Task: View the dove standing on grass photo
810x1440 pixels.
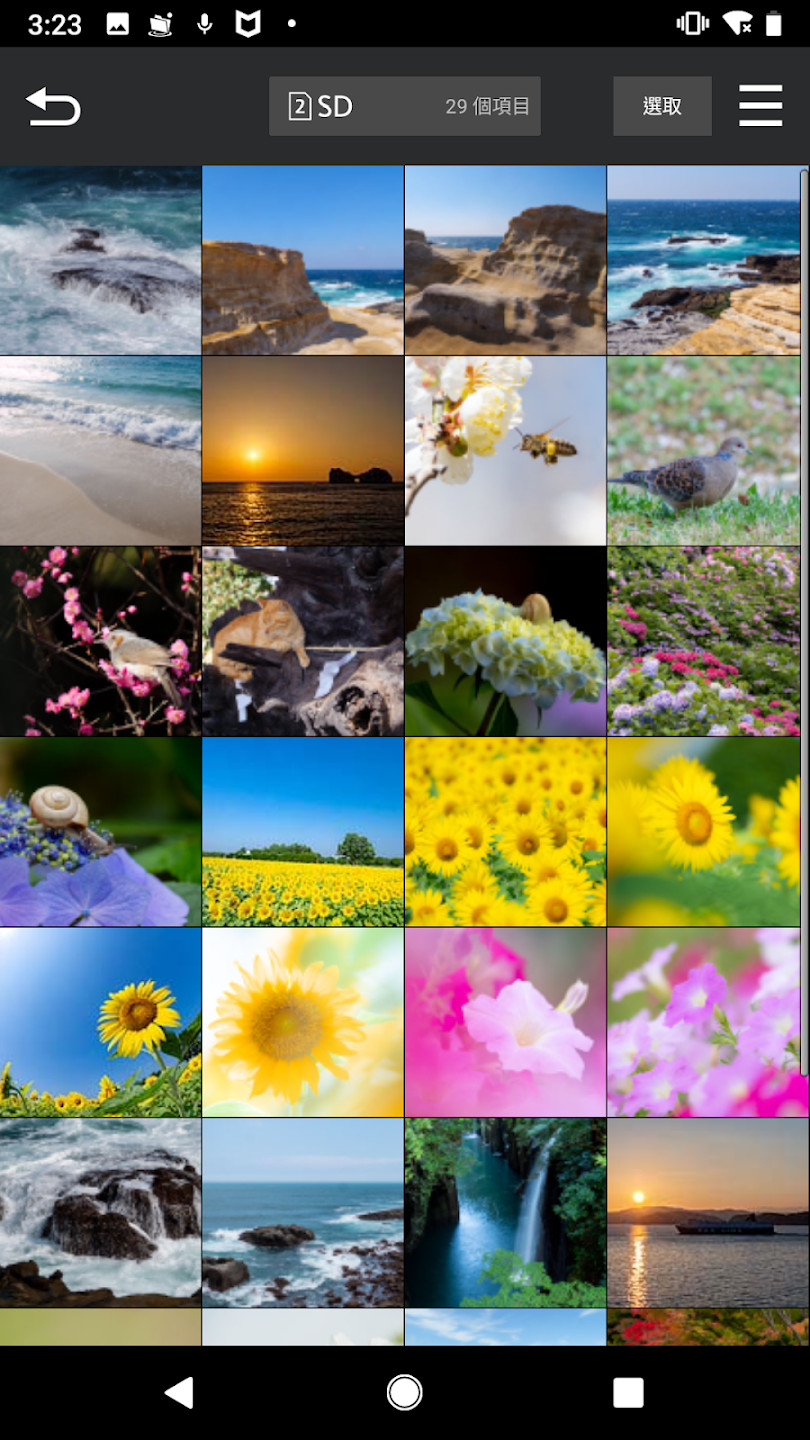Action: (706, 450)
